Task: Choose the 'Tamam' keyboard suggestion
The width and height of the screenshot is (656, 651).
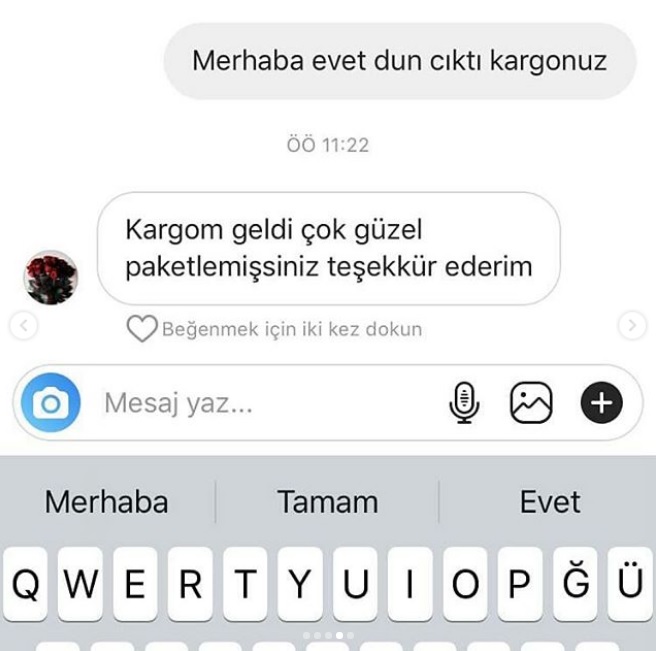Action: point(327,501)
